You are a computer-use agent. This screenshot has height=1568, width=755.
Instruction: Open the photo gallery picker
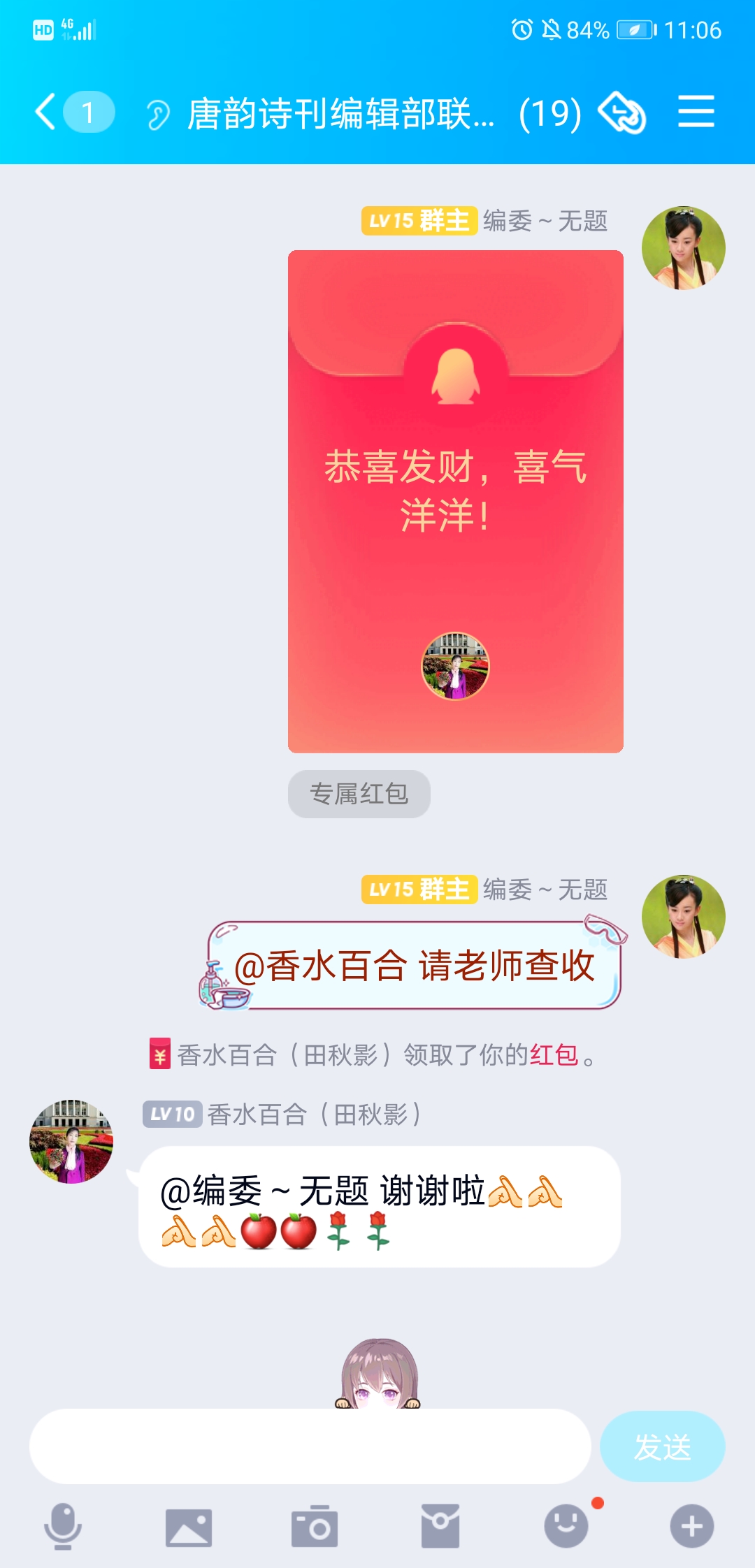click(188, 1526)
